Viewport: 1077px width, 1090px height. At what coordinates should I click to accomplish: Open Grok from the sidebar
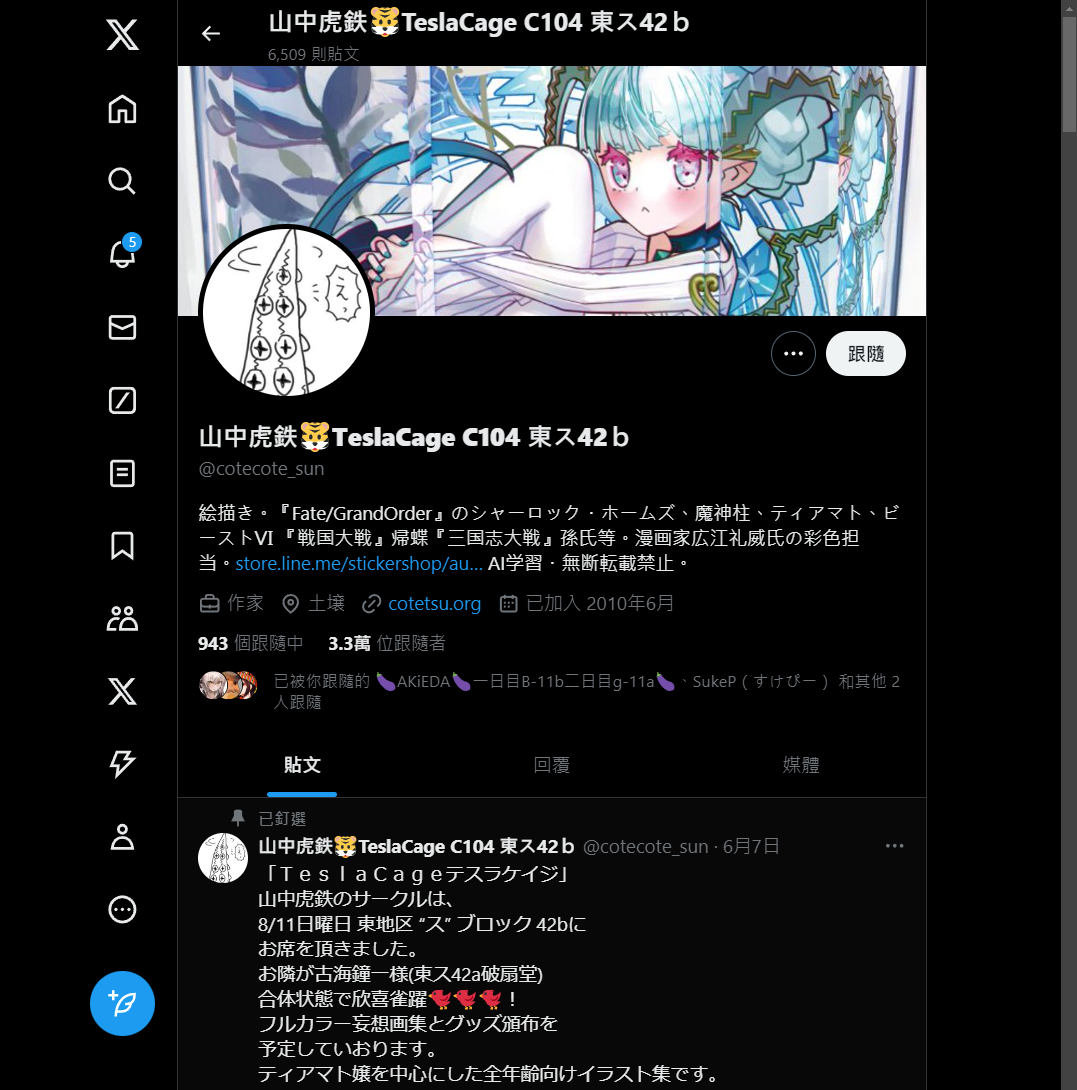click(121, 400)
